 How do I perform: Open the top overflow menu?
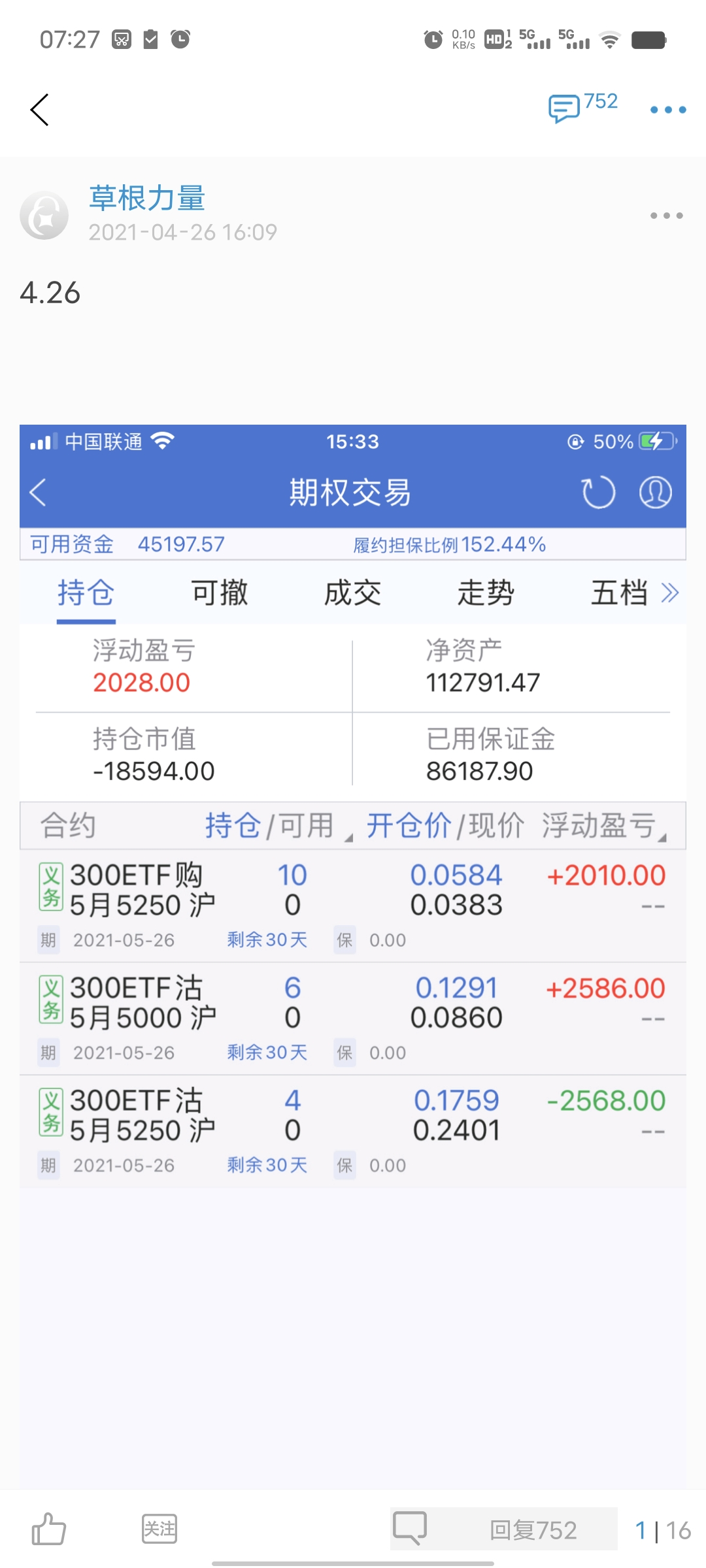(667, 110)
